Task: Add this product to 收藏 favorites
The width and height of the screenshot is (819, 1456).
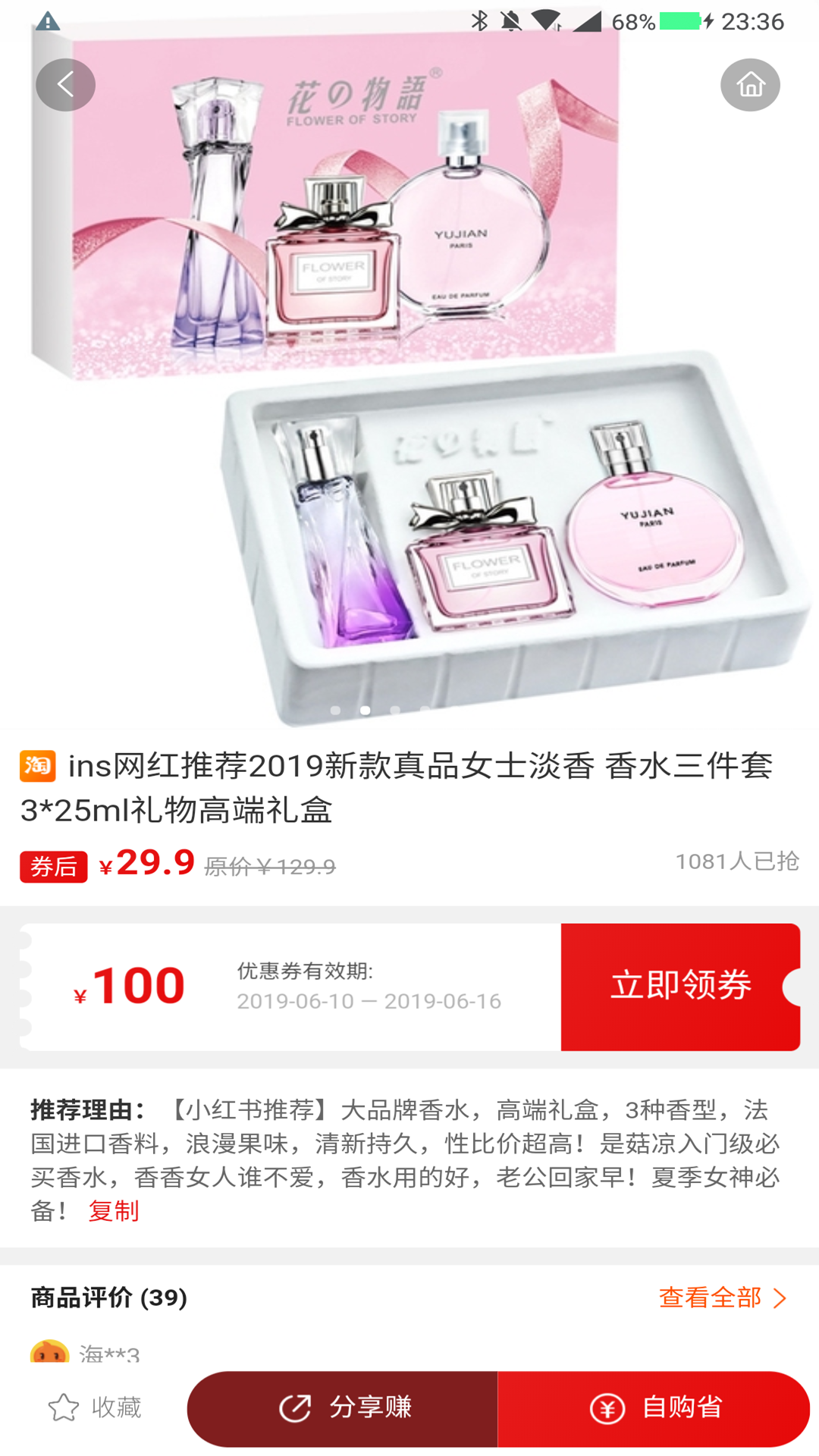Action: (95, 1407)
